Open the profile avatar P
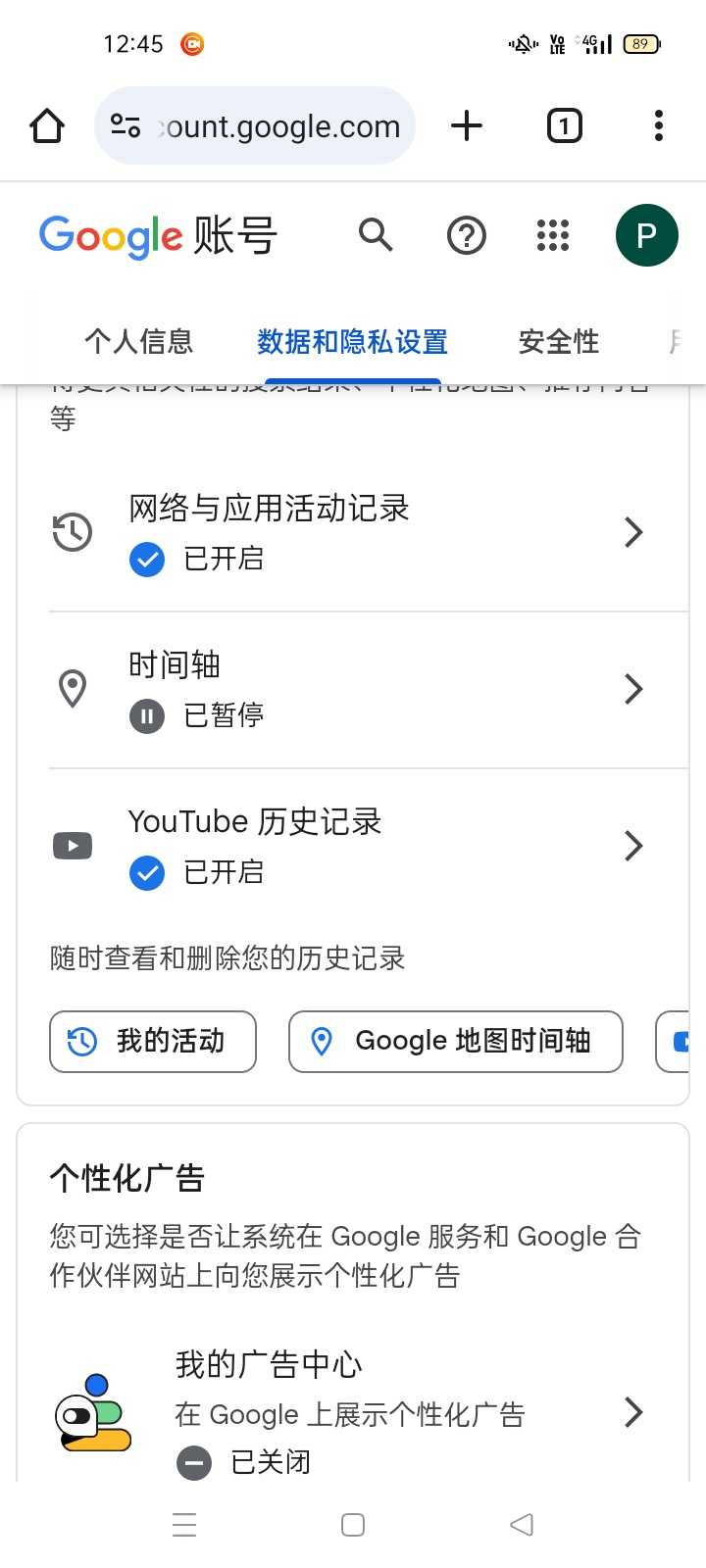The height and width of the screenshot is (1568, 706). [x=646, y=235]
